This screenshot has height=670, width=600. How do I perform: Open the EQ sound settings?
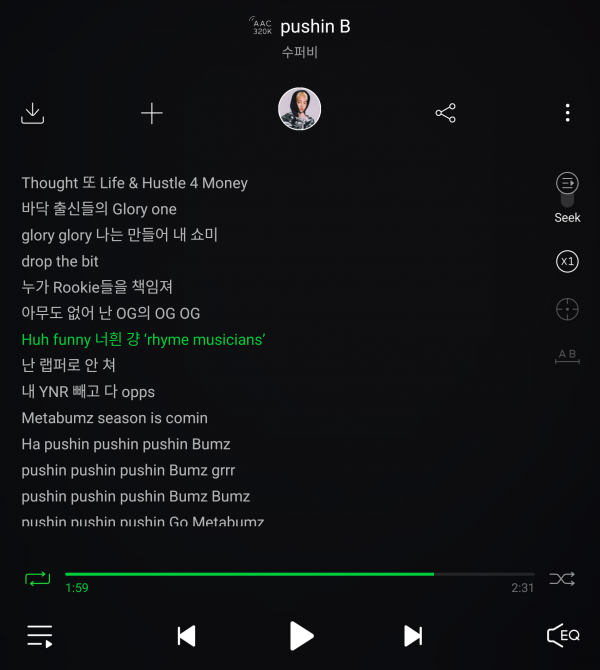coord(563,636)
